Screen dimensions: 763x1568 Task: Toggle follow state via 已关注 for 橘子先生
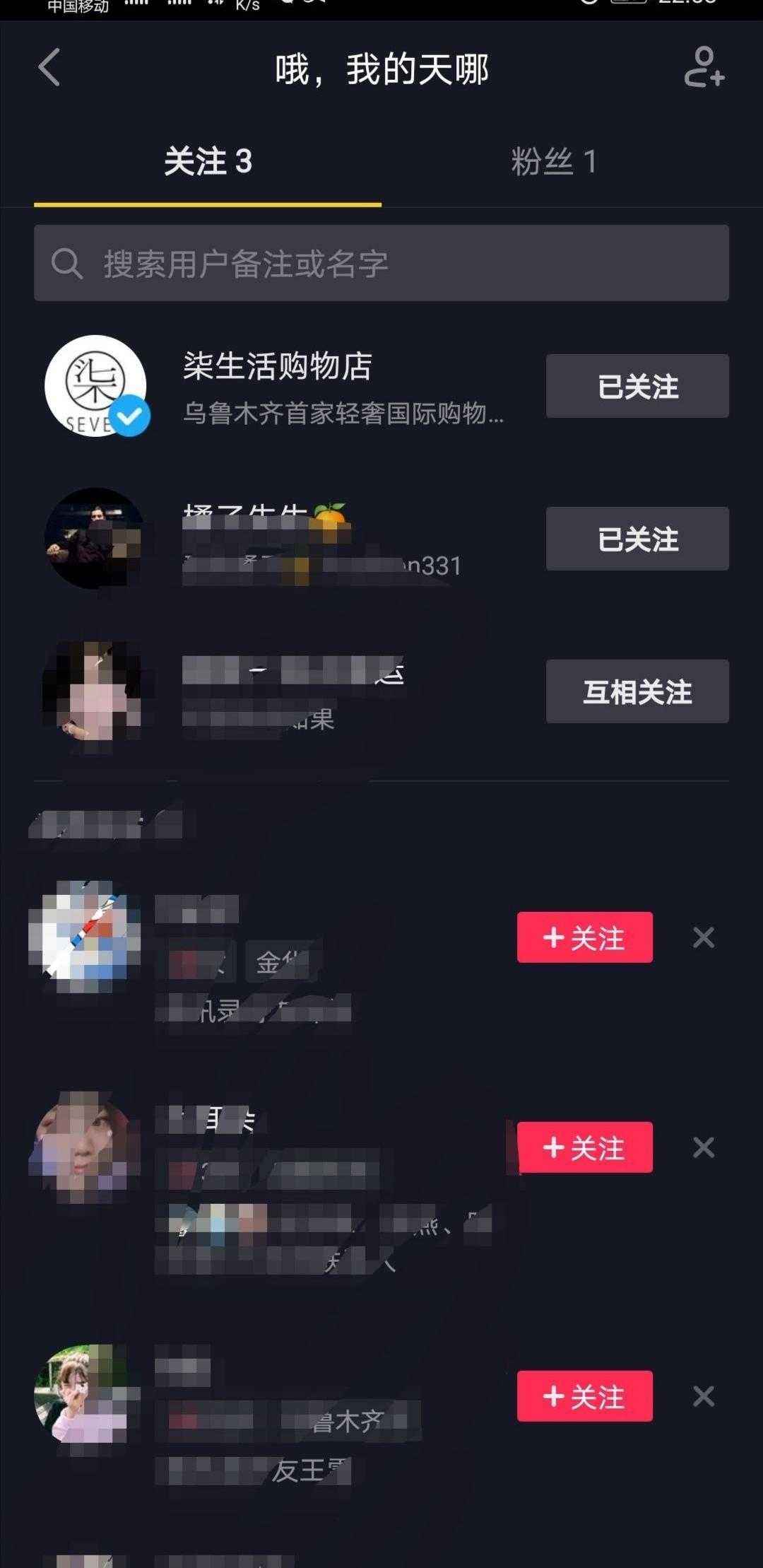(x=636, y=539)
